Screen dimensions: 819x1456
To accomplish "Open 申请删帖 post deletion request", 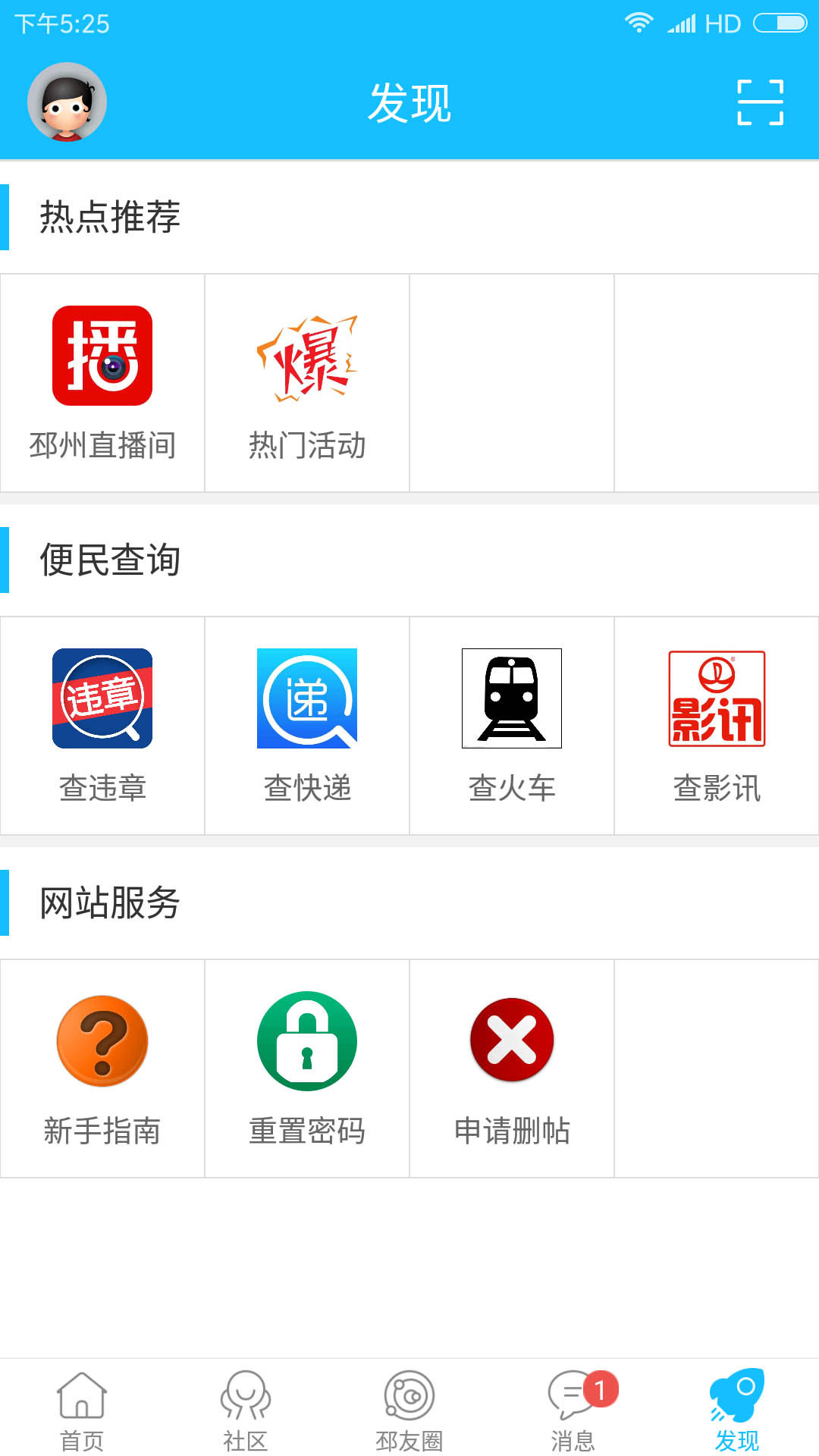I will (512, 1068).
